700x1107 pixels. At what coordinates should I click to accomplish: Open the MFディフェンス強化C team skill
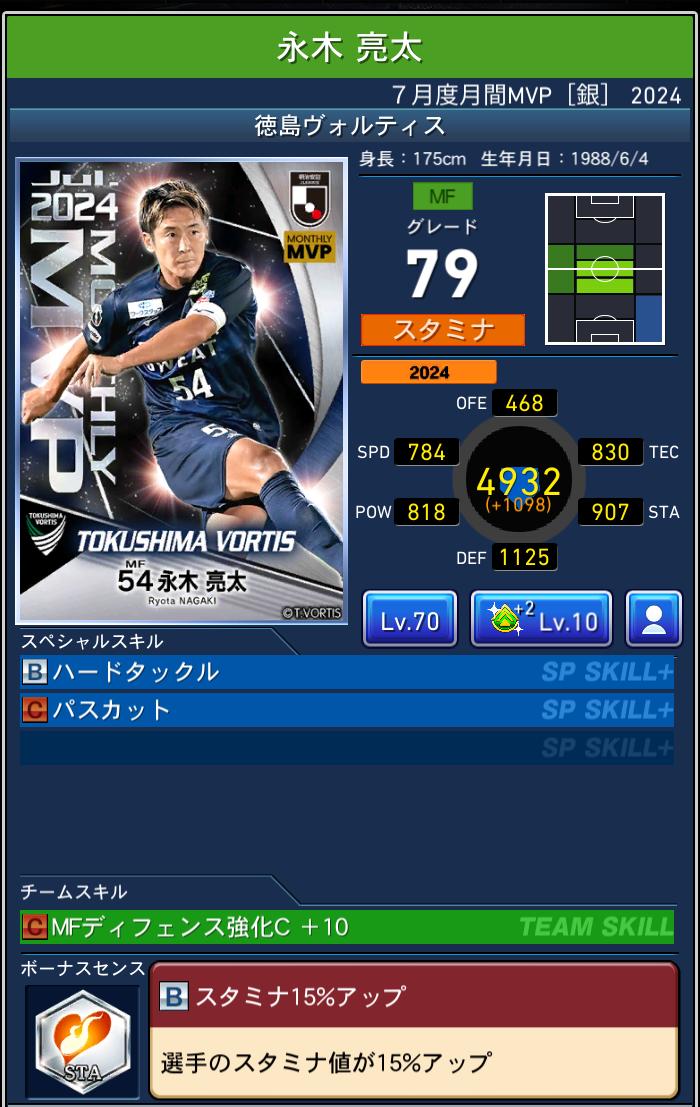pos(346,927)
